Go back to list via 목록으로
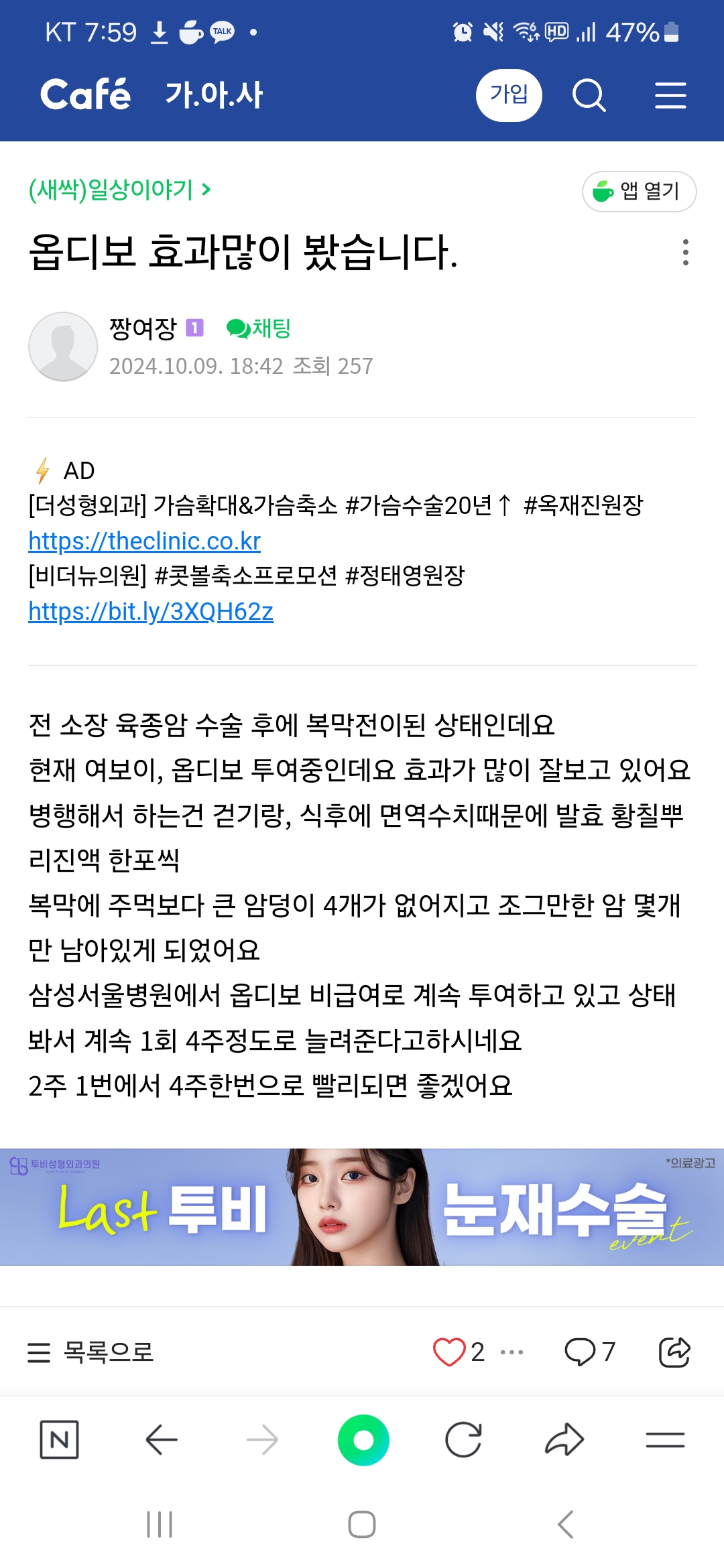This screenshot has width=724, height=1568. (x=90, y=1352)
